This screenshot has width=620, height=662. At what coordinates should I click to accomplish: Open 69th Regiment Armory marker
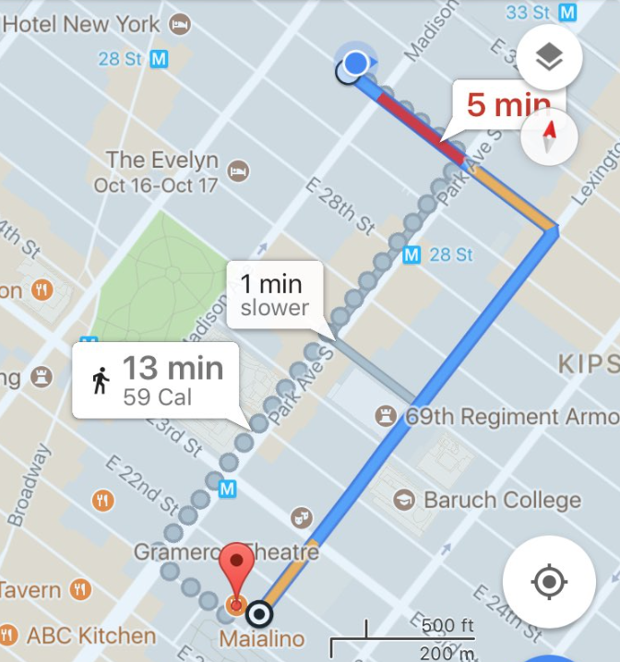click(386, 415)
